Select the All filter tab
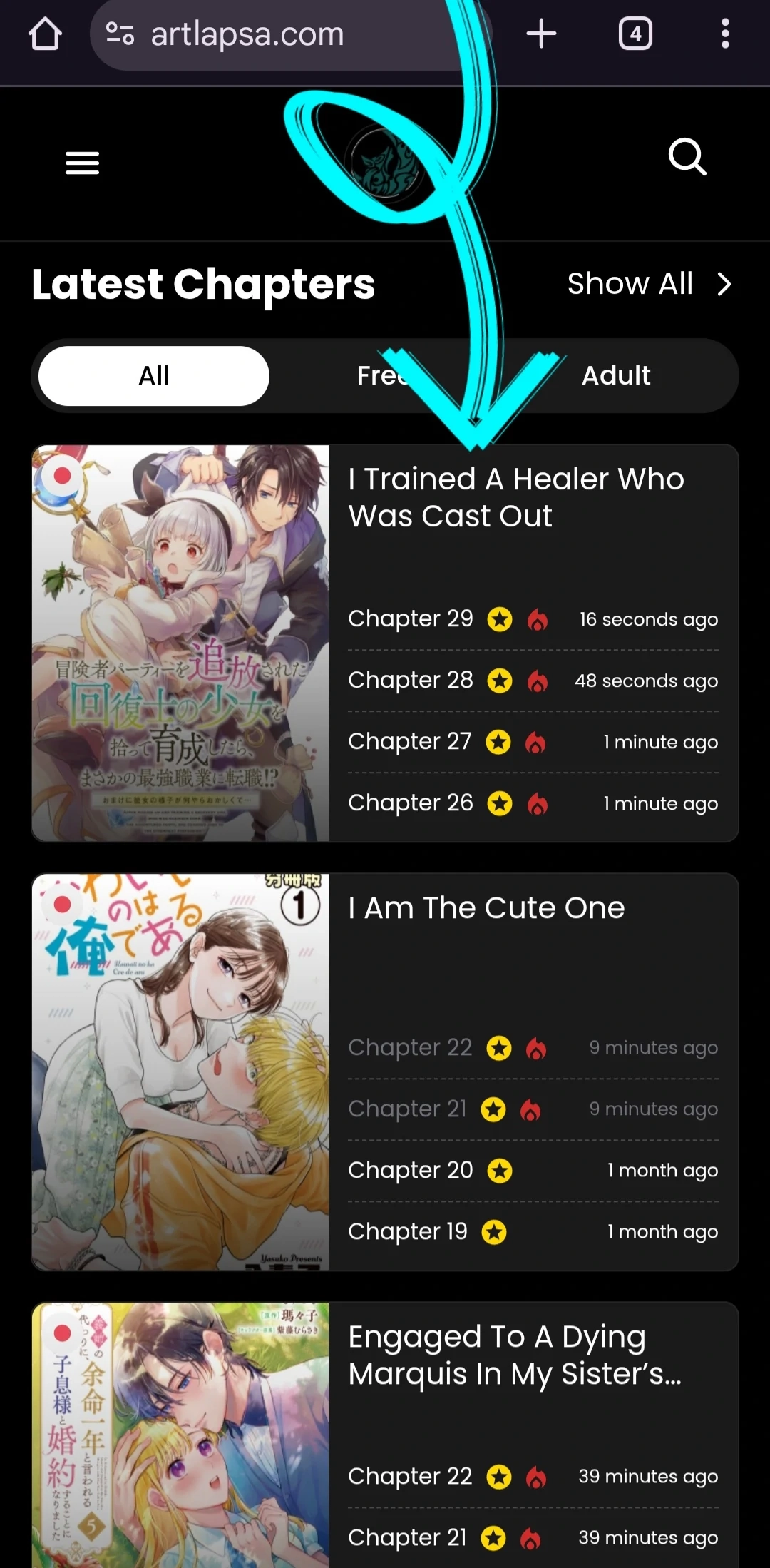770x1568 pixels. coord(154,375)
